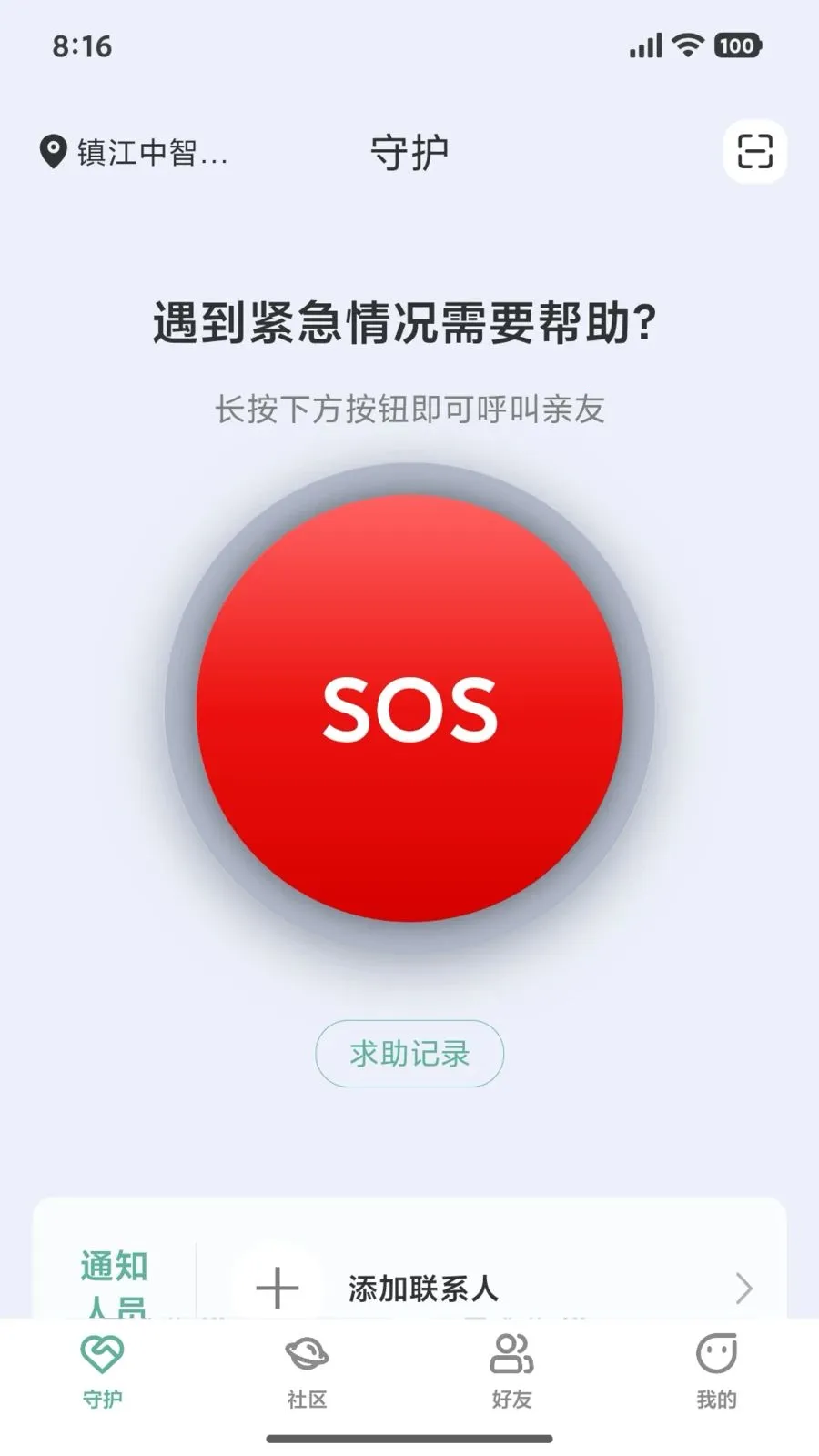Switch to the 守护 tab
The height and width of the screenshot is (1456, 819).
[102, 1372]
